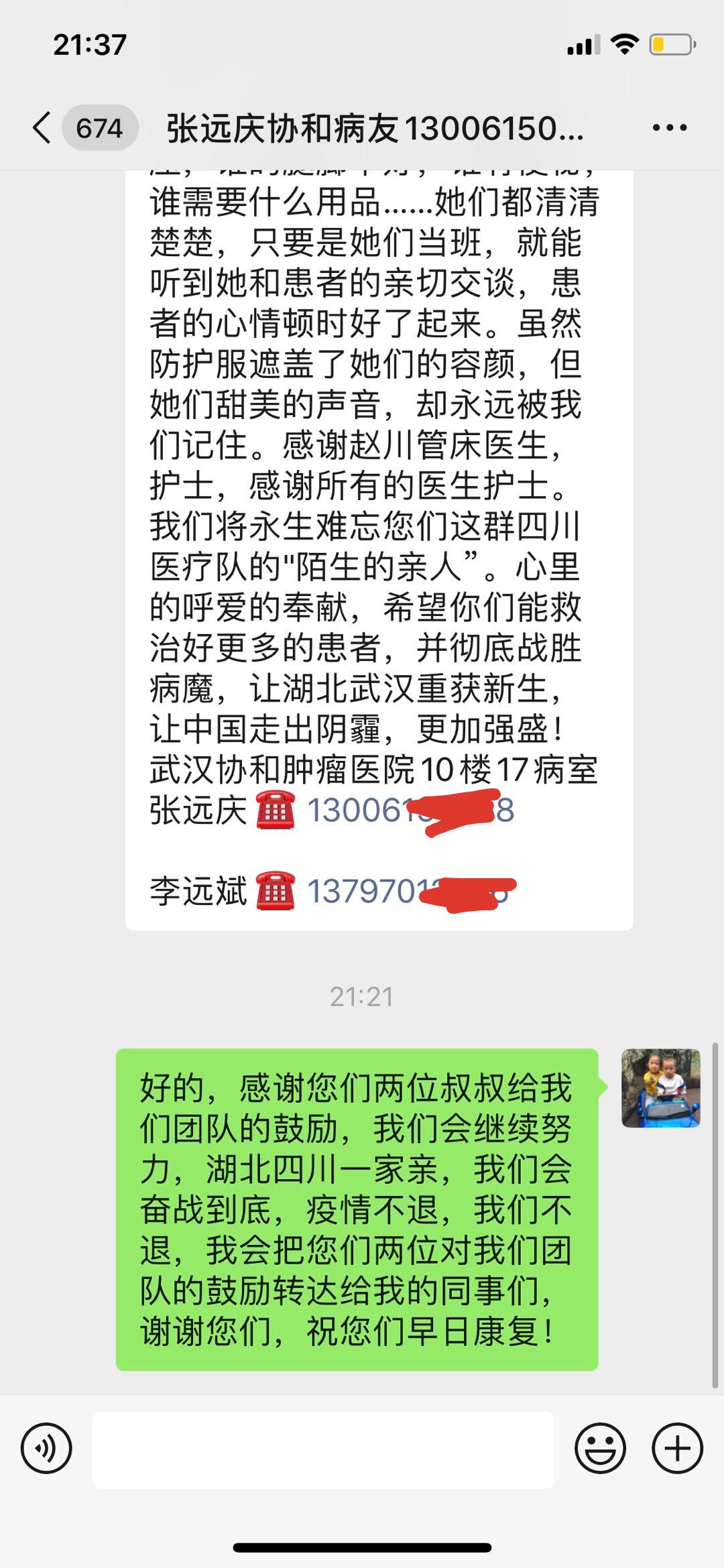Focus the message text field

(x=323, y=1449)
